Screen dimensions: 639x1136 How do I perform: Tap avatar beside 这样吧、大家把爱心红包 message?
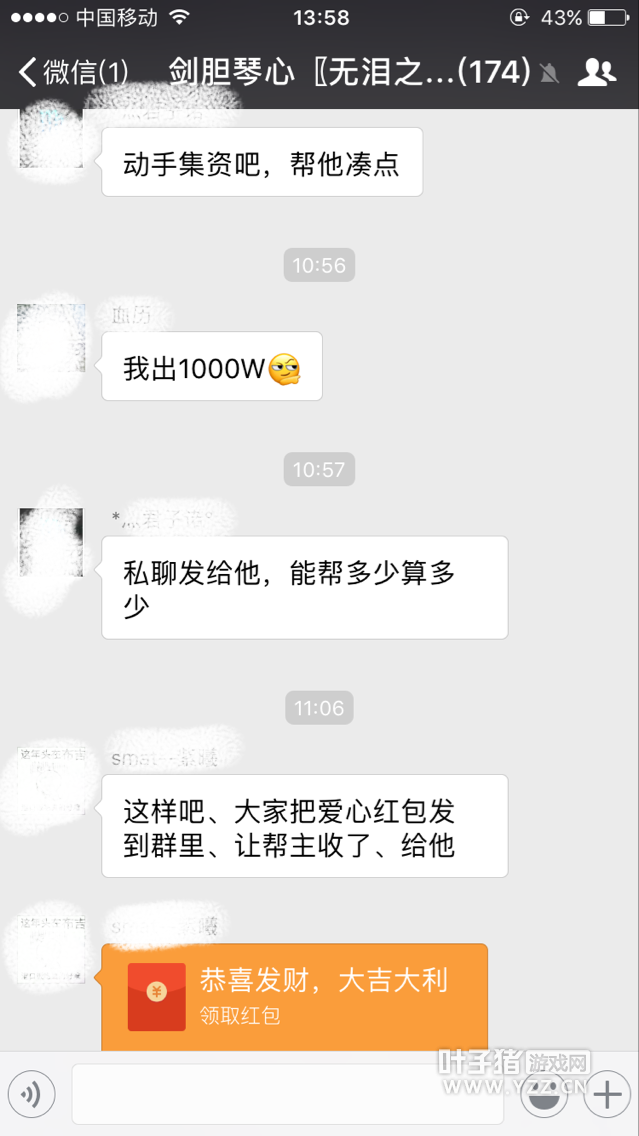(x=52, y=778)
